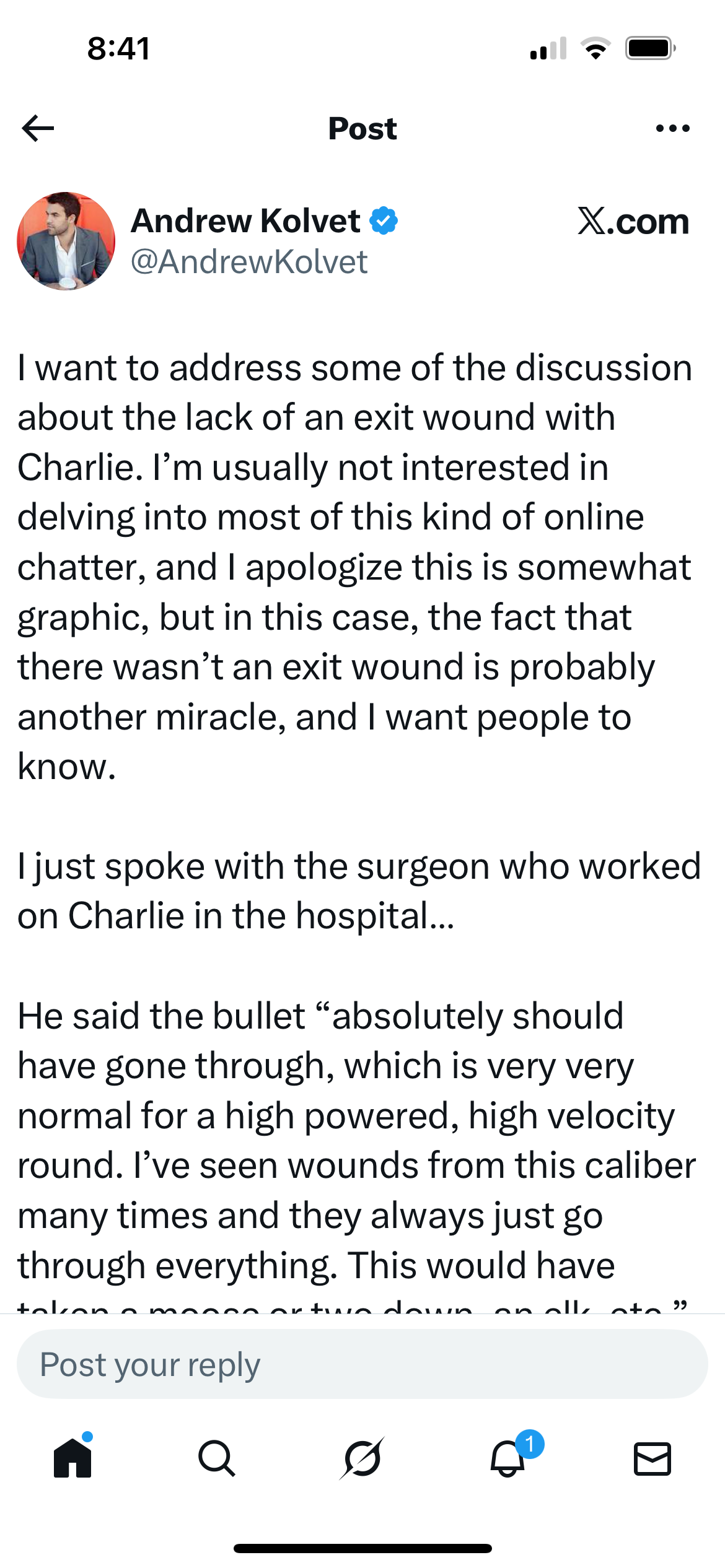This screenshot has width=725, height=1568.
Task: Open the Search tab
Action: coord(217,1458)
